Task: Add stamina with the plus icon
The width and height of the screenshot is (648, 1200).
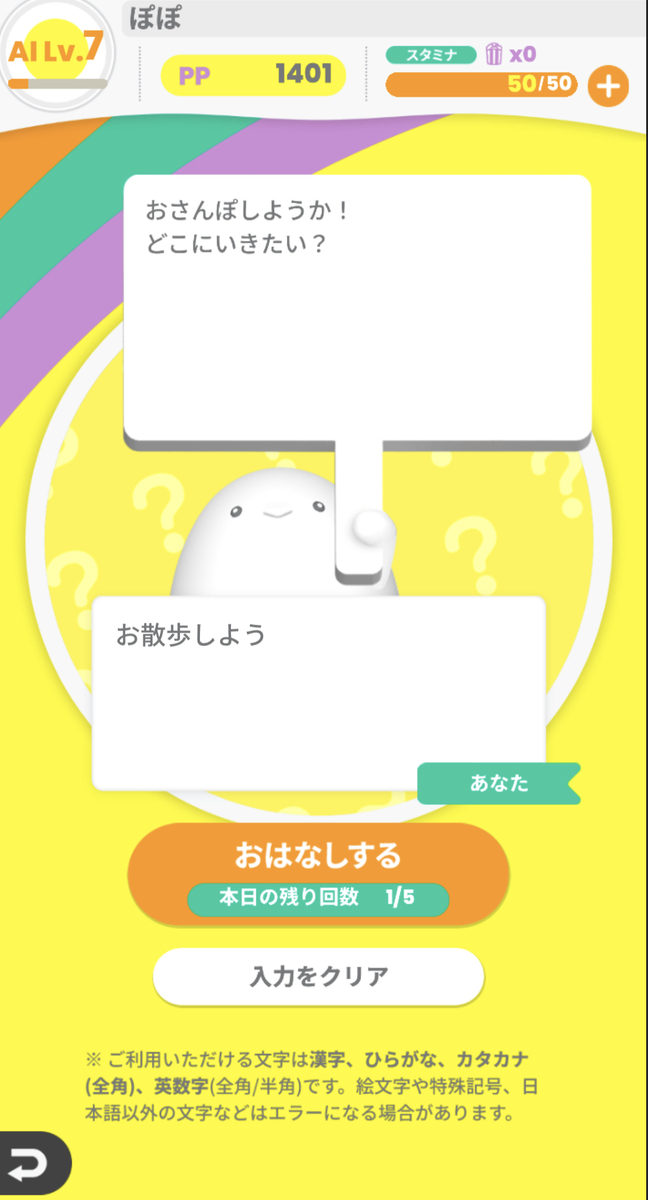Action: tap(608, 87)
